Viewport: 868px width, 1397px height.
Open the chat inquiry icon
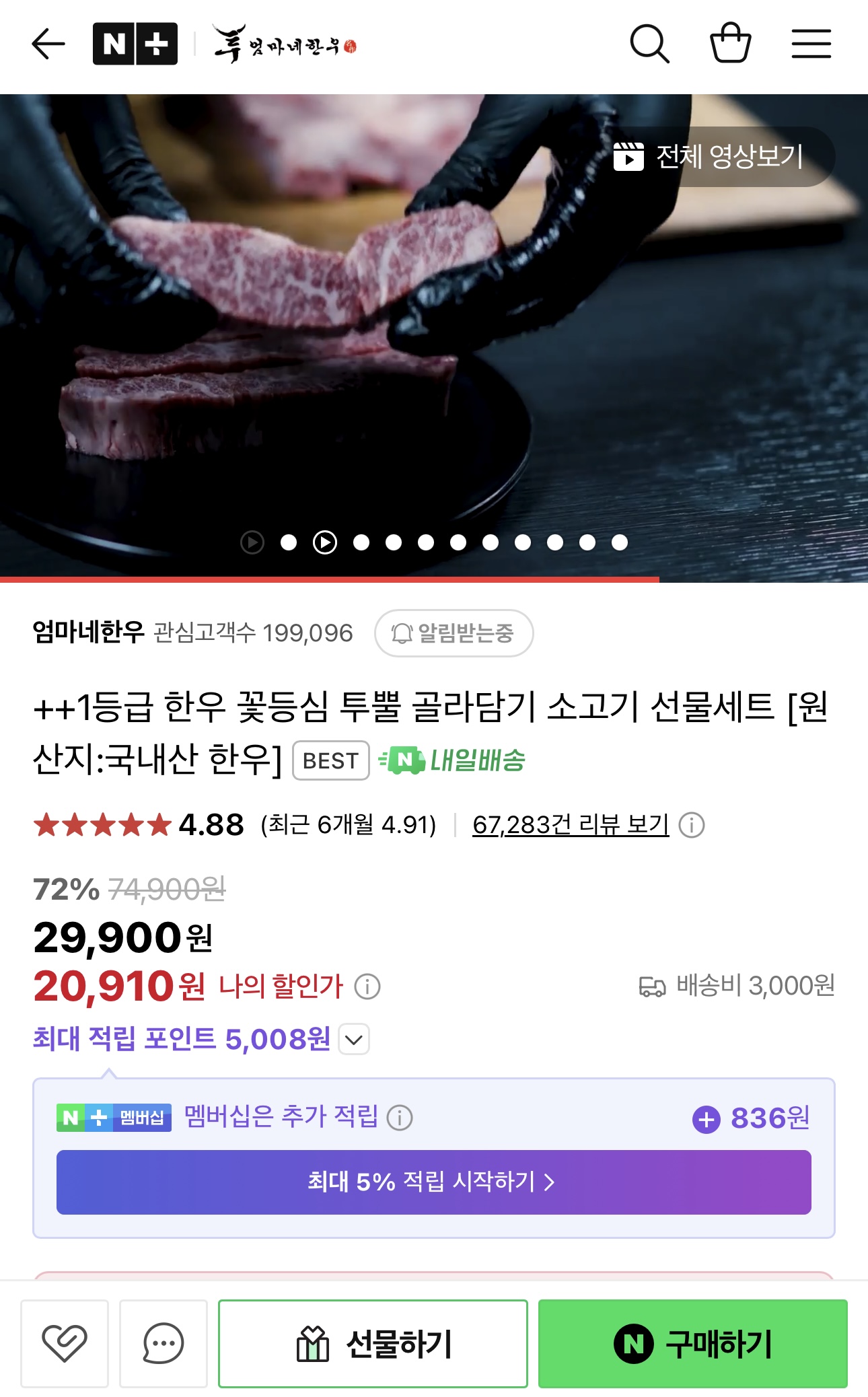pos(164,1344)
